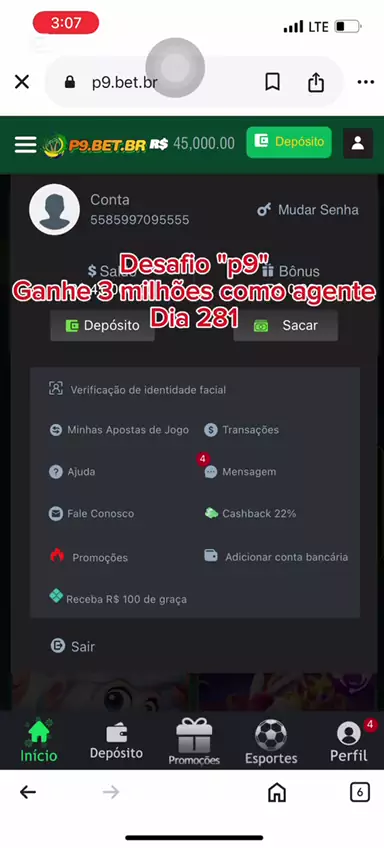The width and height of the screenshot is (384, 848).
Task: Select Adicionar conta bancária
Action: [x=276, y=556]
